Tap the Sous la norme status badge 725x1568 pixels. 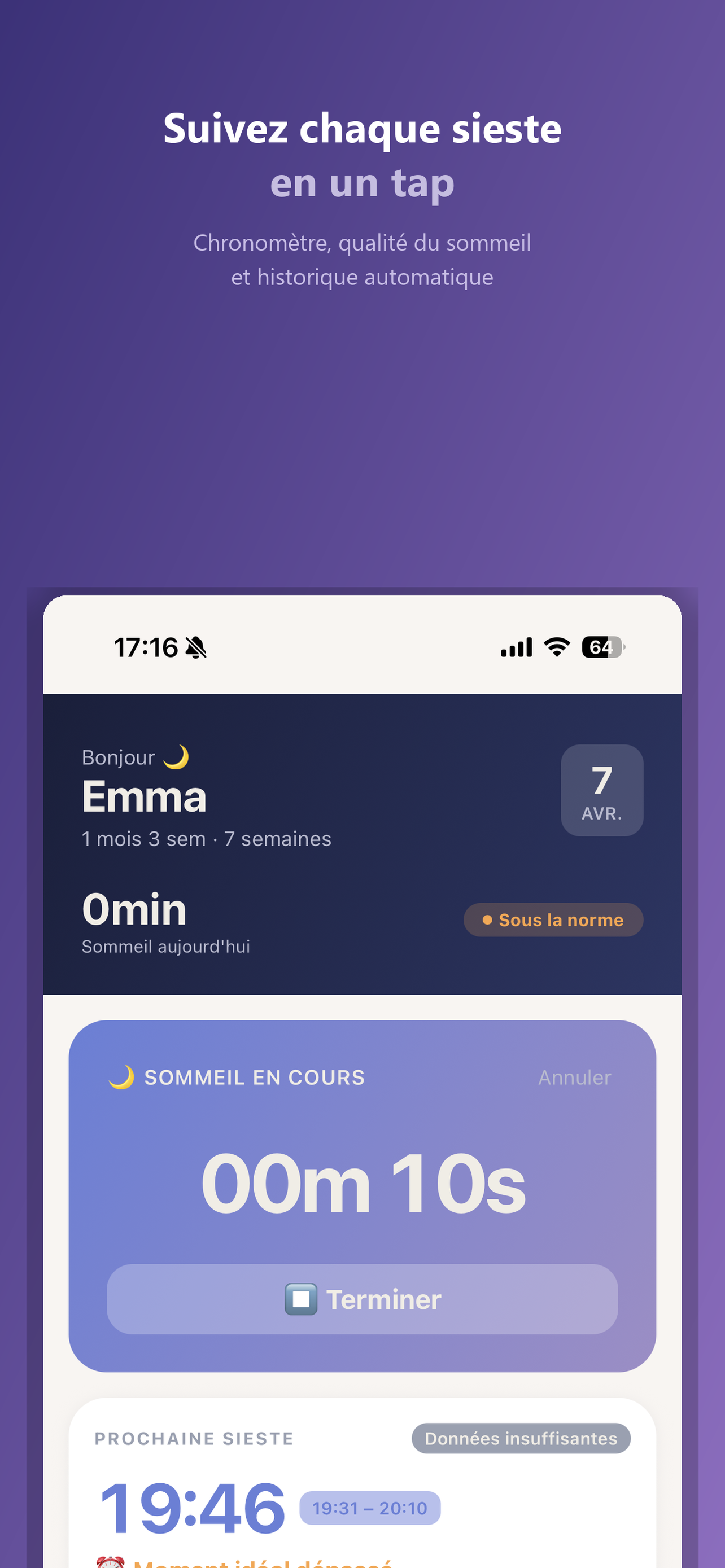[x=553, y=919]
